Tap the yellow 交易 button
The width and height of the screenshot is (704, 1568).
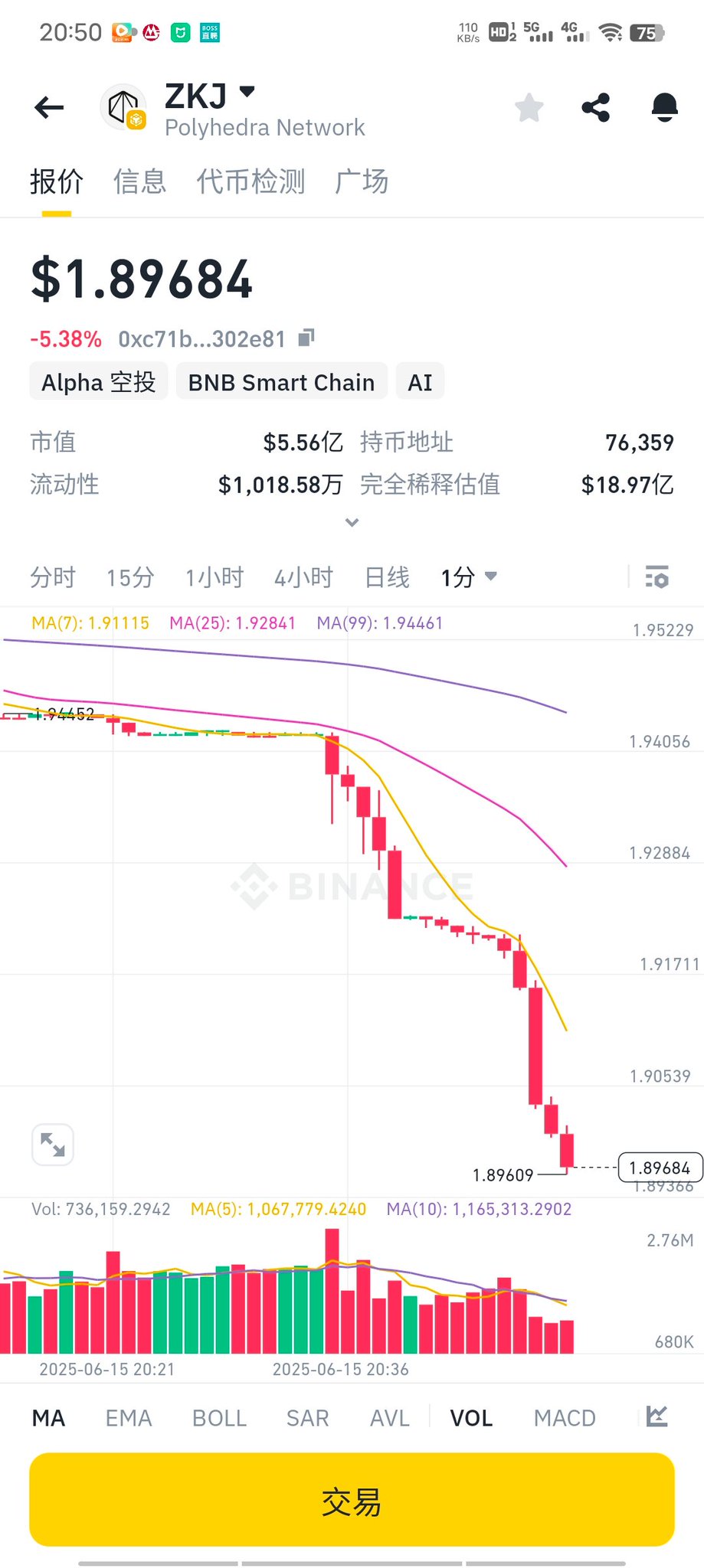click(x=352, y=1499)
